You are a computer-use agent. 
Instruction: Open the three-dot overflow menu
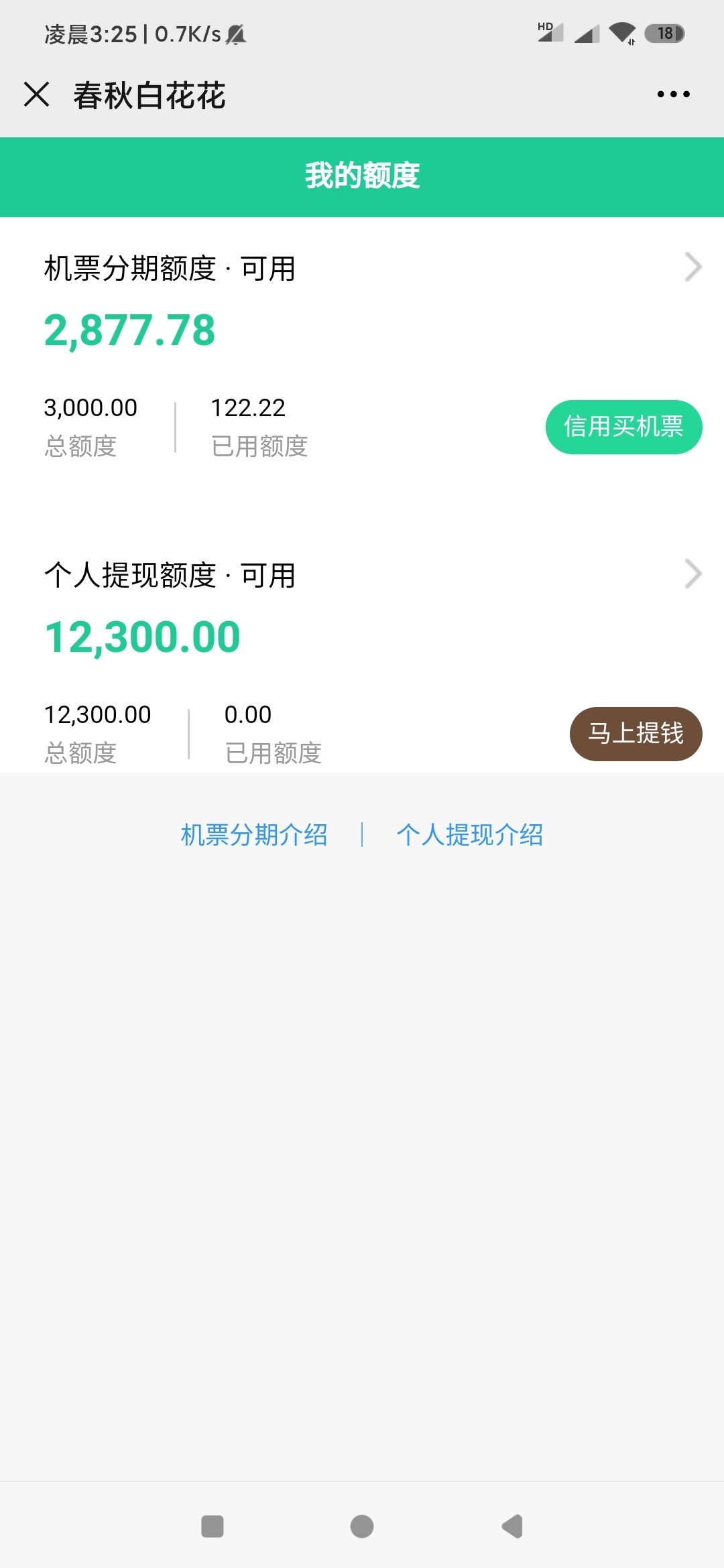pos(673,94)
